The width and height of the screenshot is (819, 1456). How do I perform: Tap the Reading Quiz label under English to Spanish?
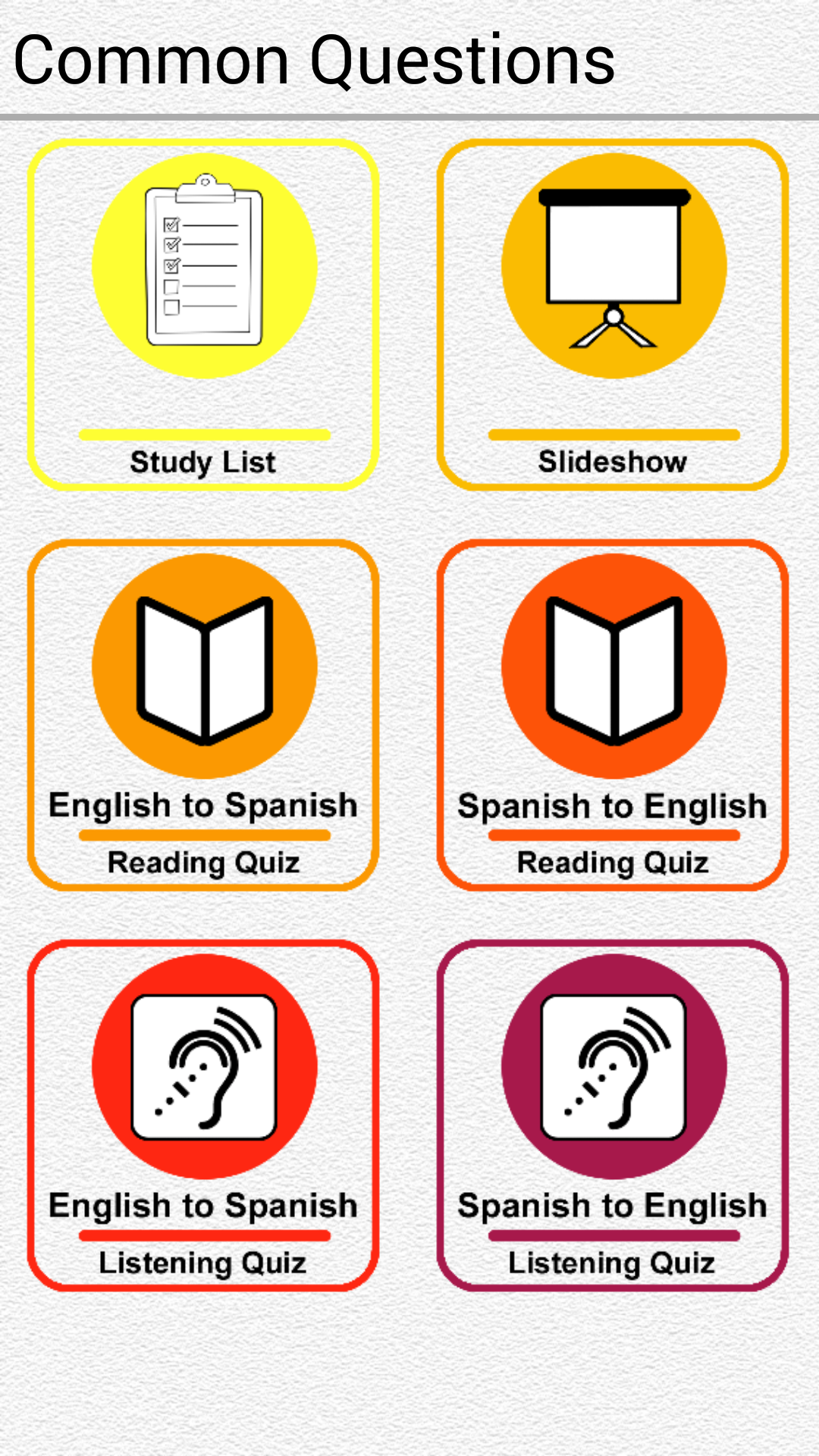(x=205, y=862)
